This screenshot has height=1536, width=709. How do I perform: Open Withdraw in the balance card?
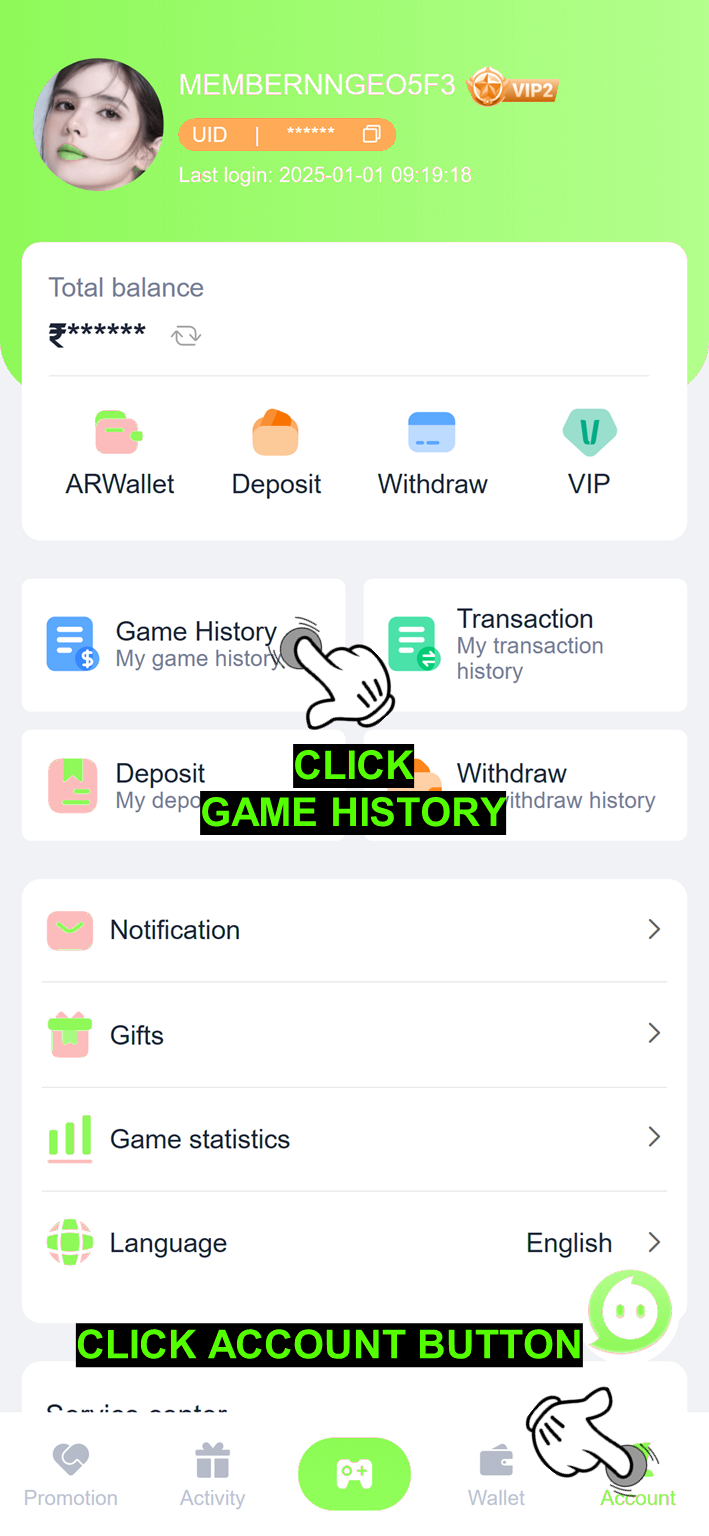click(x=432, y=455)
